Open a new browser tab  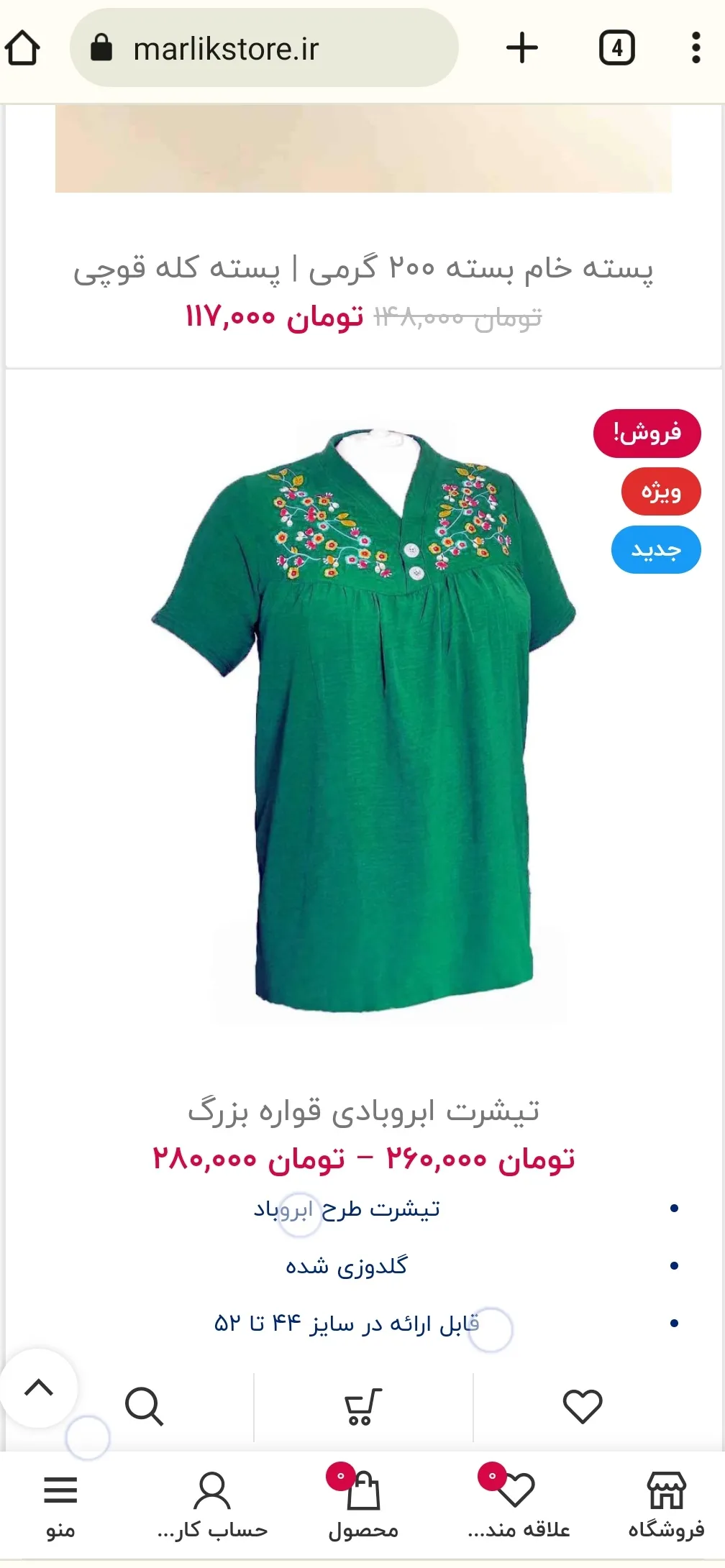tap(522, 48)
